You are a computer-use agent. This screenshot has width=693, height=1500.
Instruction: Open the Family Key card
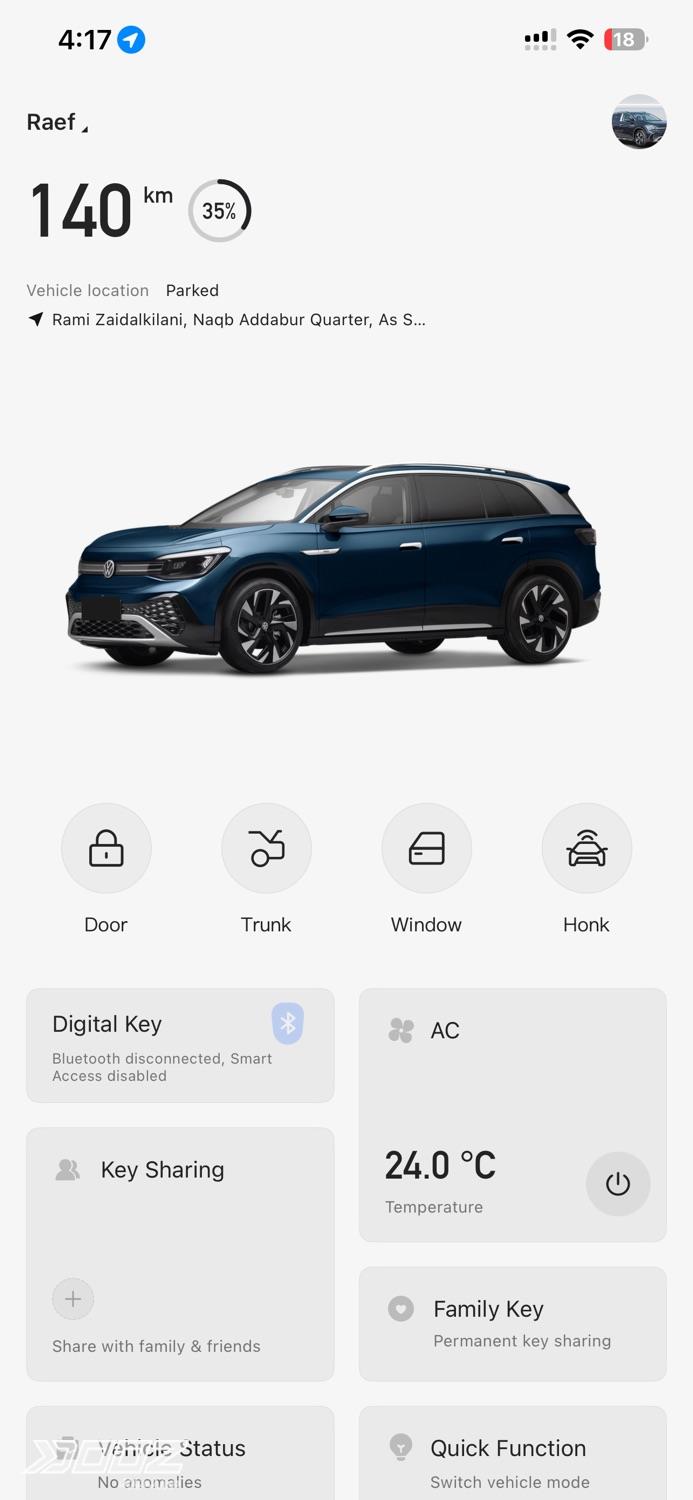click(x=512, y=1323)
